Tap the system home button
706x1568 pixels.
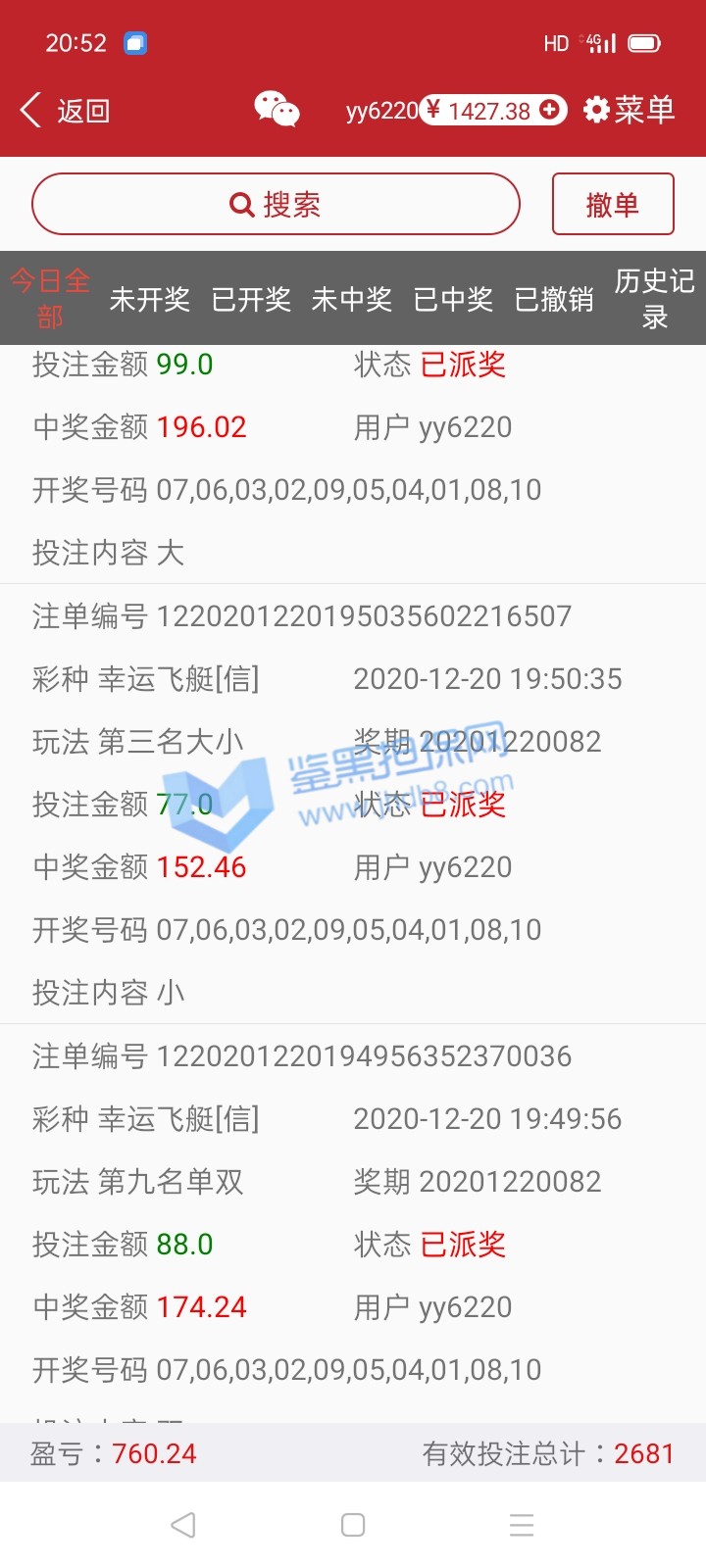point(353,1525)
